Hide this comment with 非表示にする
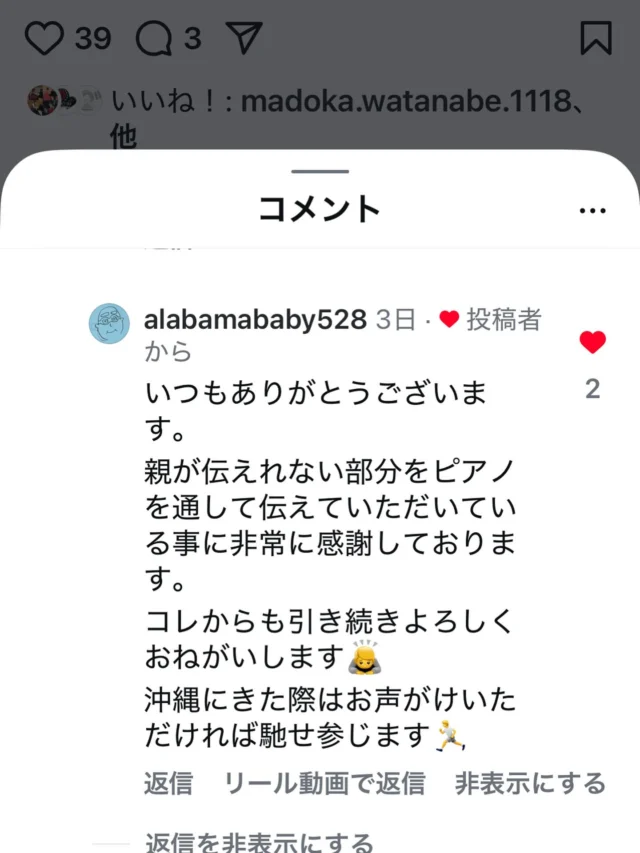 pyautogui.click(x=530, y=783)
